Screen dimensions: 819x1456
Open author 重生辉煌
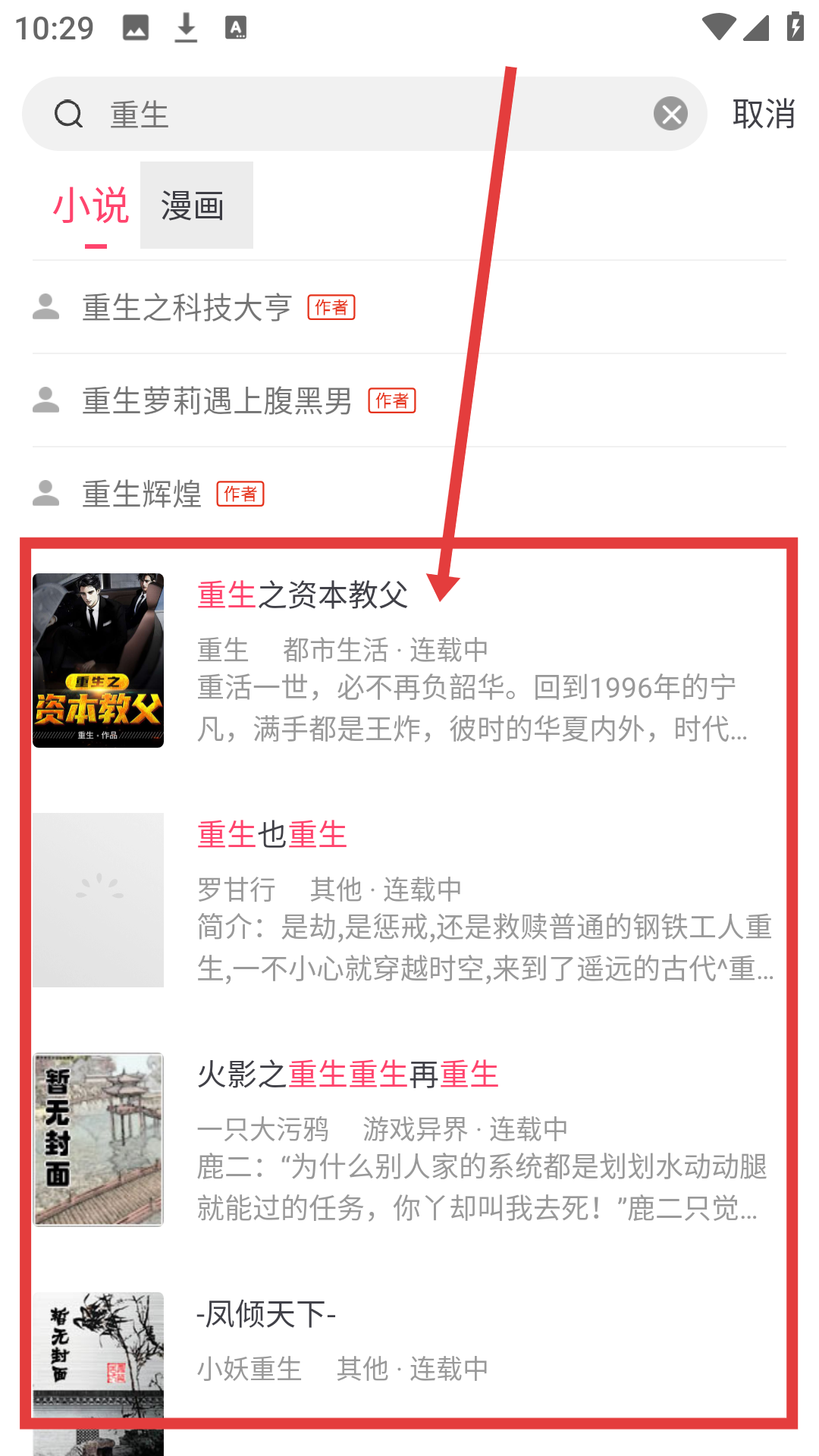142,494
